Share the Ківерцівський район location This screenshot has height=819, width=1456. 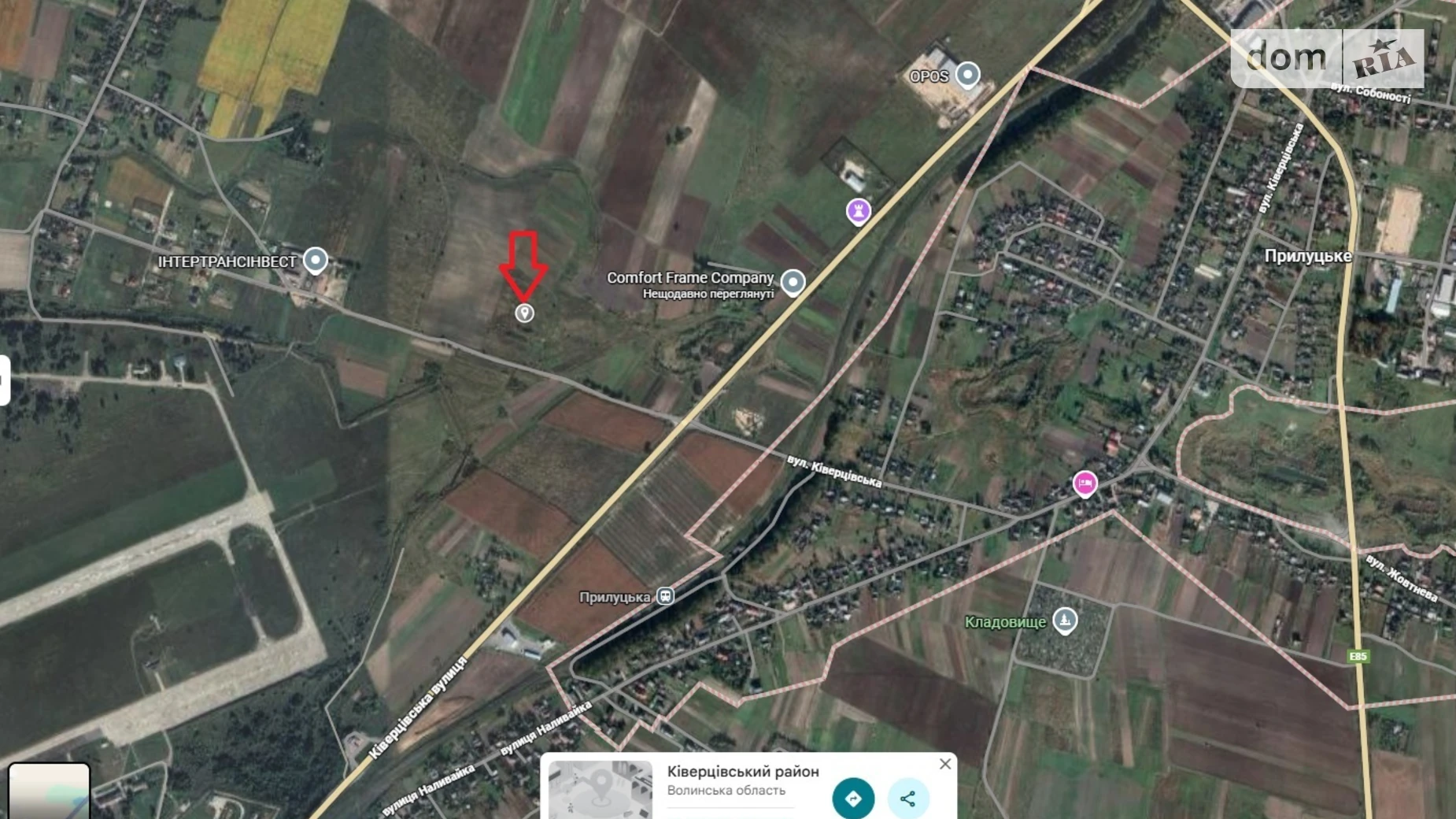(x=907, y=799)
